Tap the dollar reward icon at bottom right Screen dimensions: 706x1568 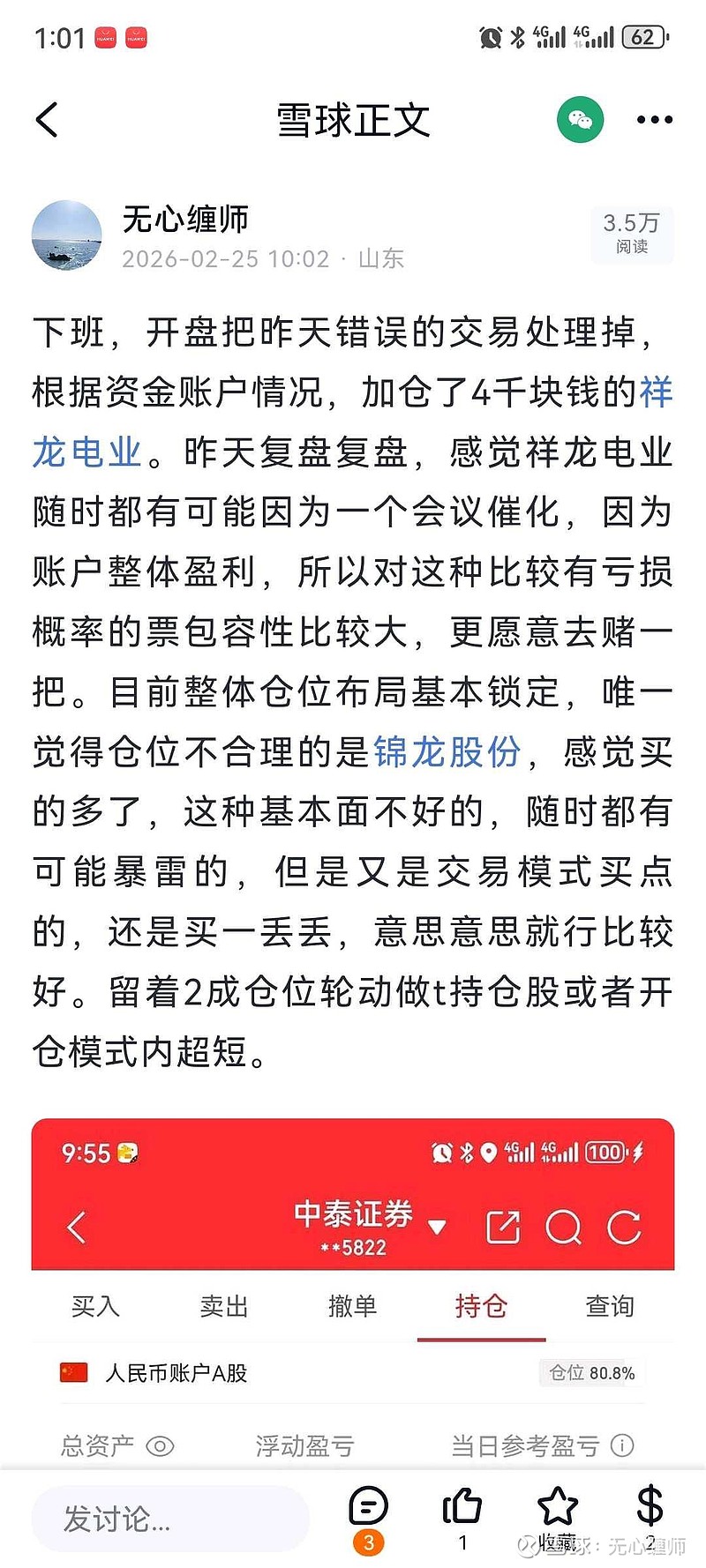tap(650, 1505)
